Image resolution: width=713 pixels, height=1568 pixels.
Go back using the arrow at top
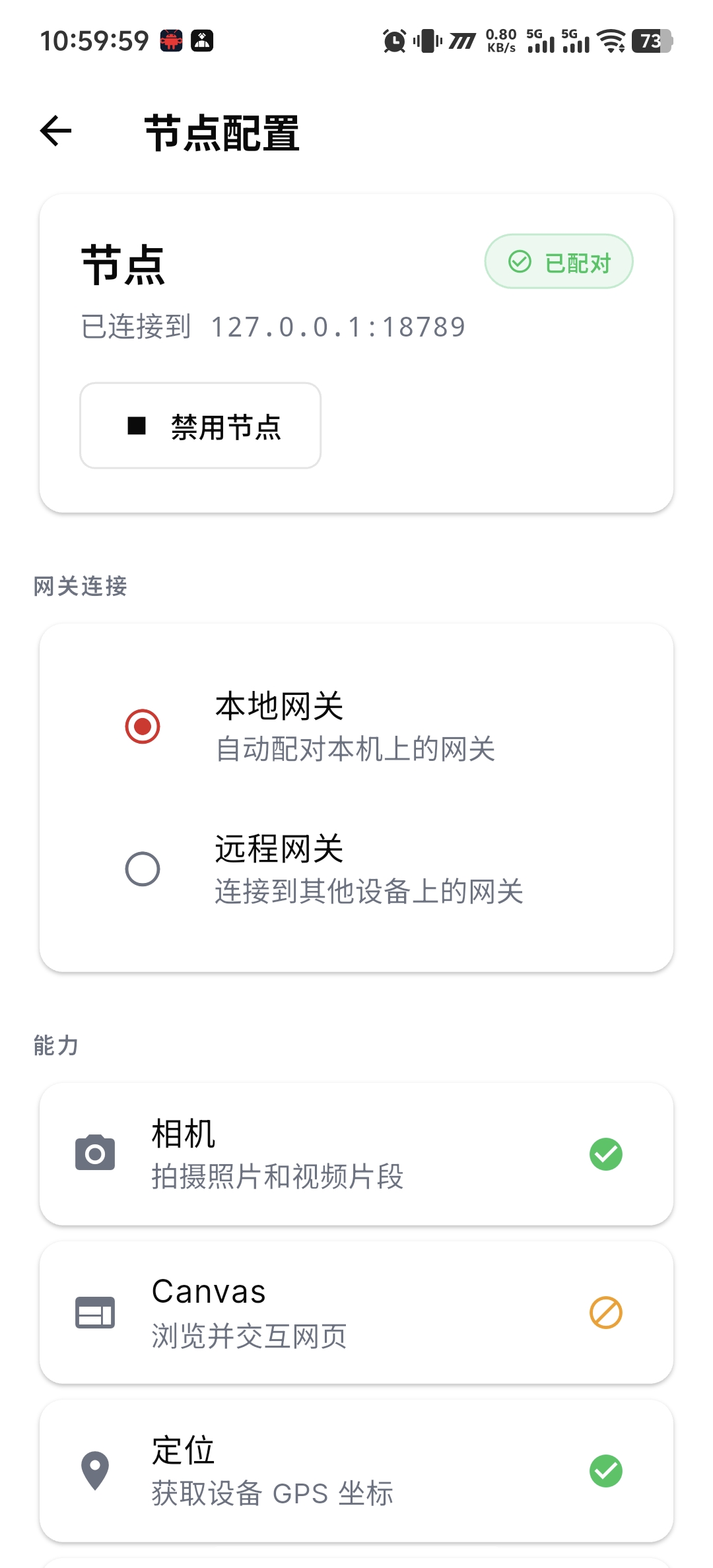[x=55, y=131]
